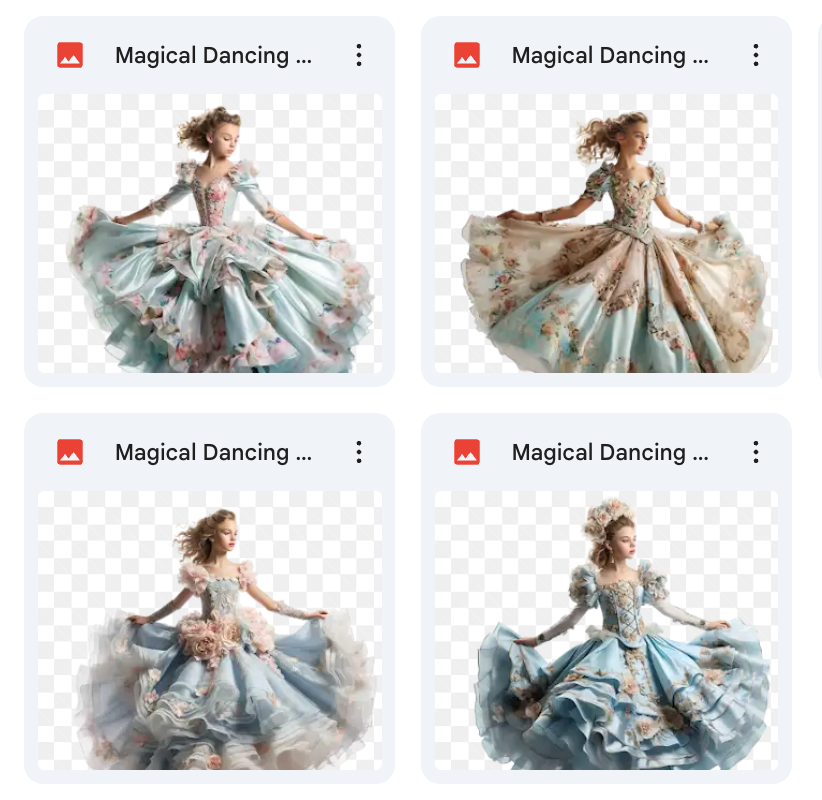This screenshot has width=822, height=800.
Task: Open more options for the ruffled teal gown file
Action: (359, 56)
